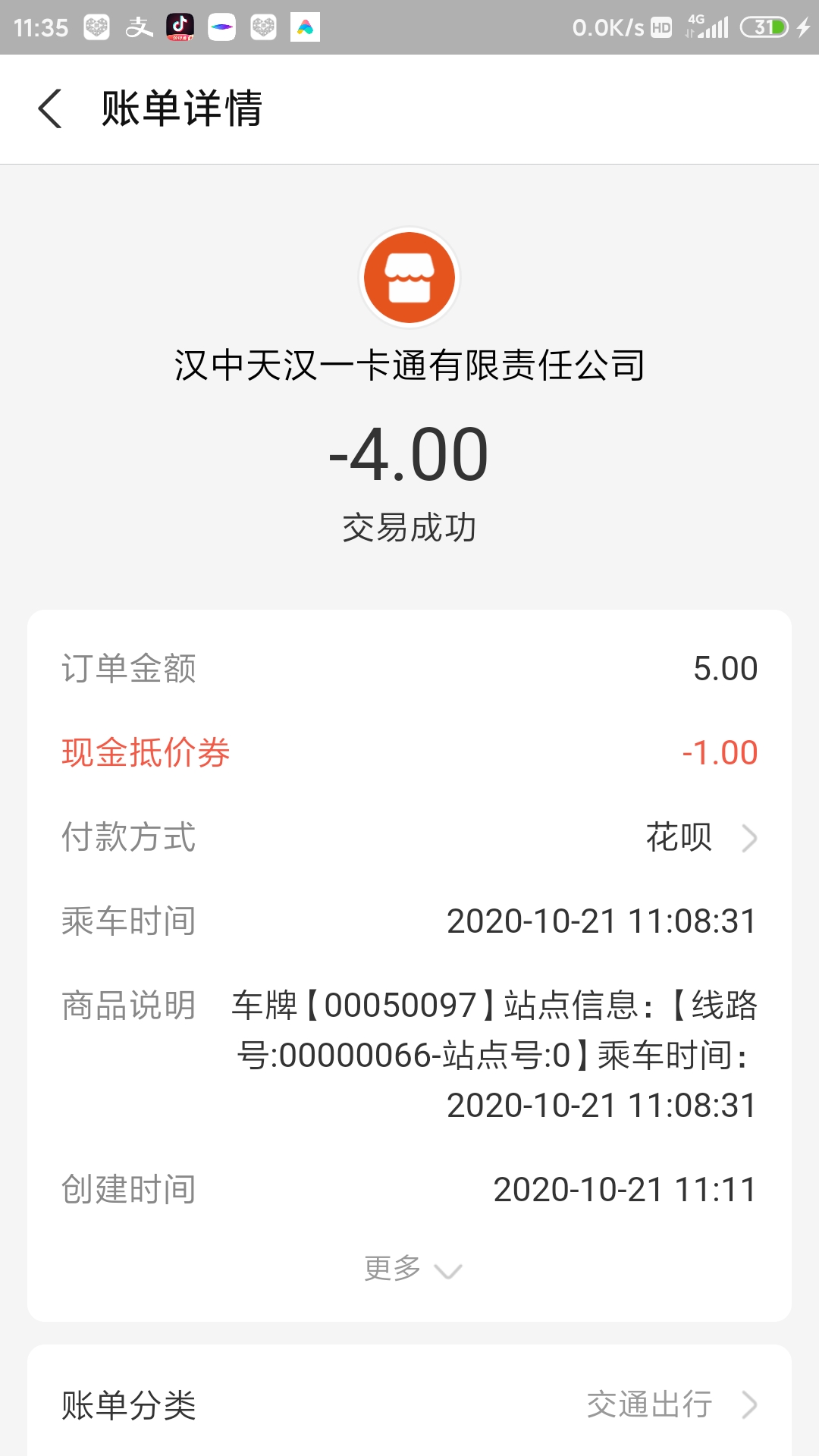This screenshot has width=819, height=1456.
Task: Open merchant 汉中天汉一卡通有限责任公司 icon
Action: pyautogui.click(x=409, y=278)
